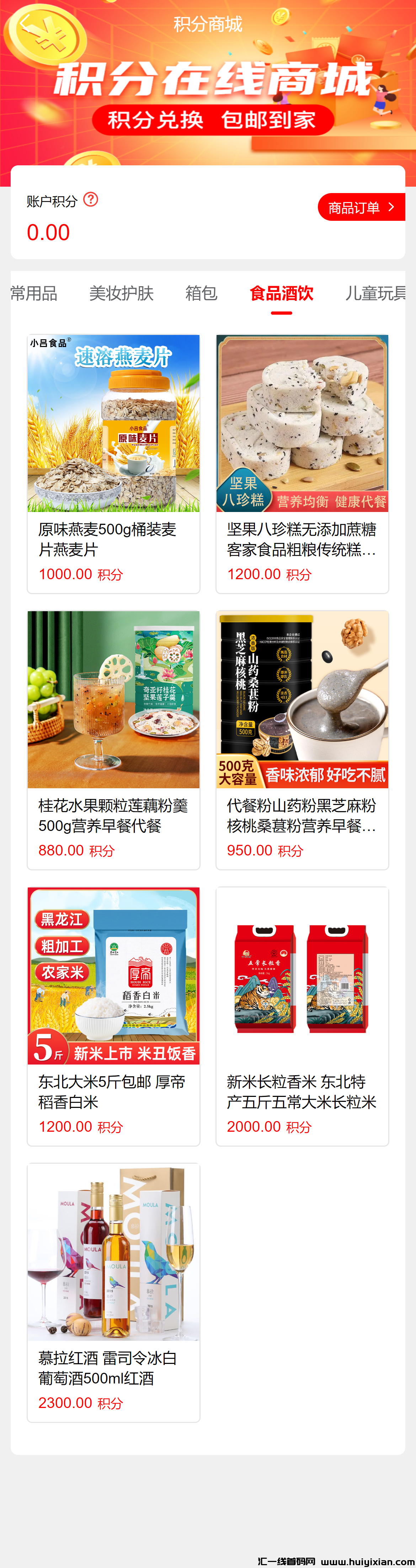The image size is (416, 1568).
Task: View the 慕拉红酒 冰白葡萄酒 product
Action: coord(113,1292)
